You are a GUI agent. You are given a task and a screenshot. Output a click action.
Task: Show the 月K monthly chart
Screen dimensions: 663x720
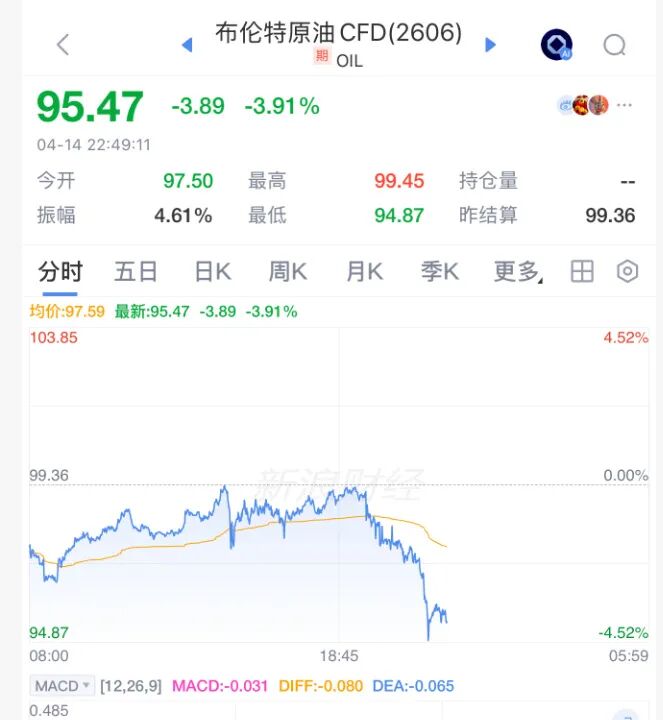tap(364, 272)
